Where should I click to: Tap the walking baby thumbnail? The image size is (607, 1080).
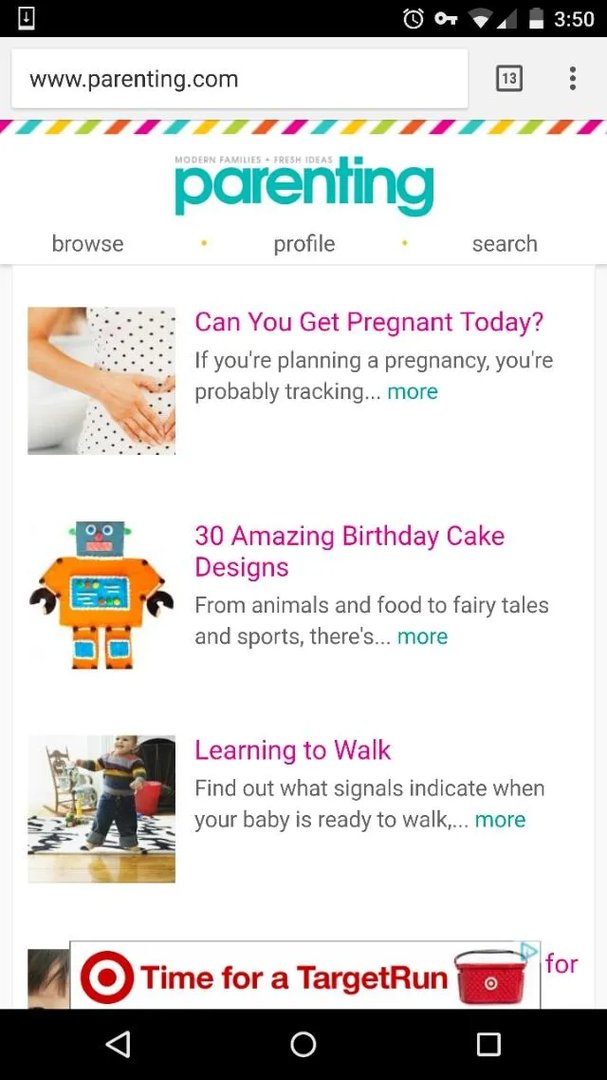pos(101,809)
